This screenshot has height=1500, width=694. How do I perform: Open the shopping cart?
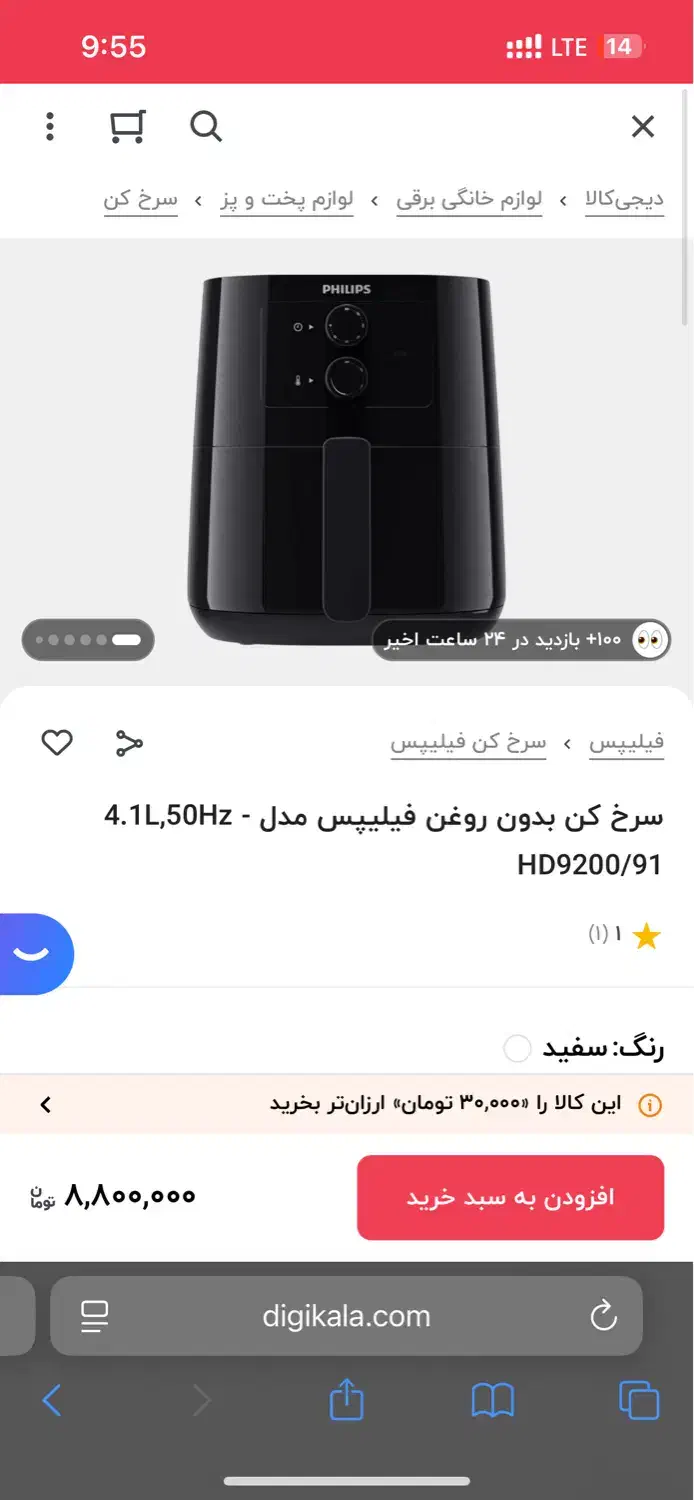click(x=127, y=127)
